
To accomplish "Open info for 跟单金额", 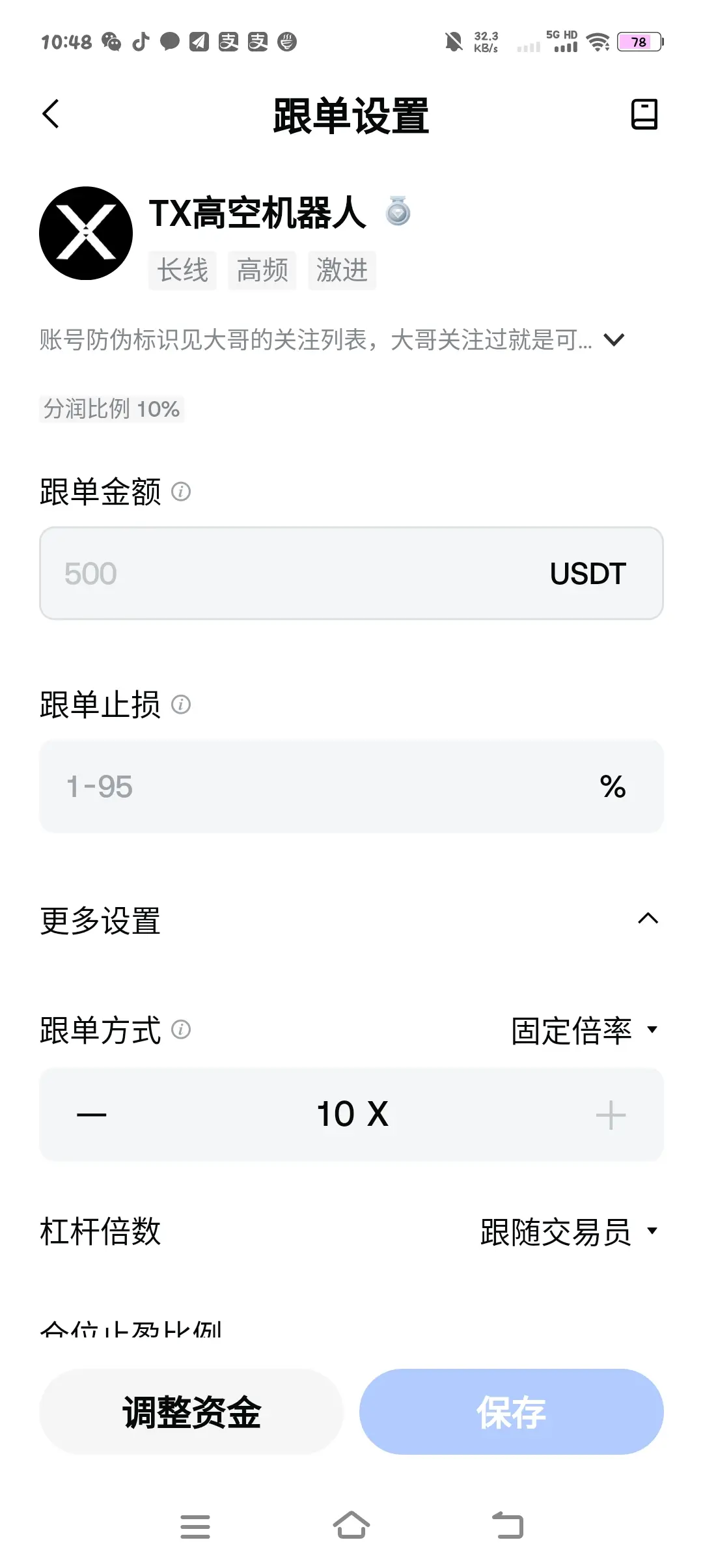I will pos(181,492).
